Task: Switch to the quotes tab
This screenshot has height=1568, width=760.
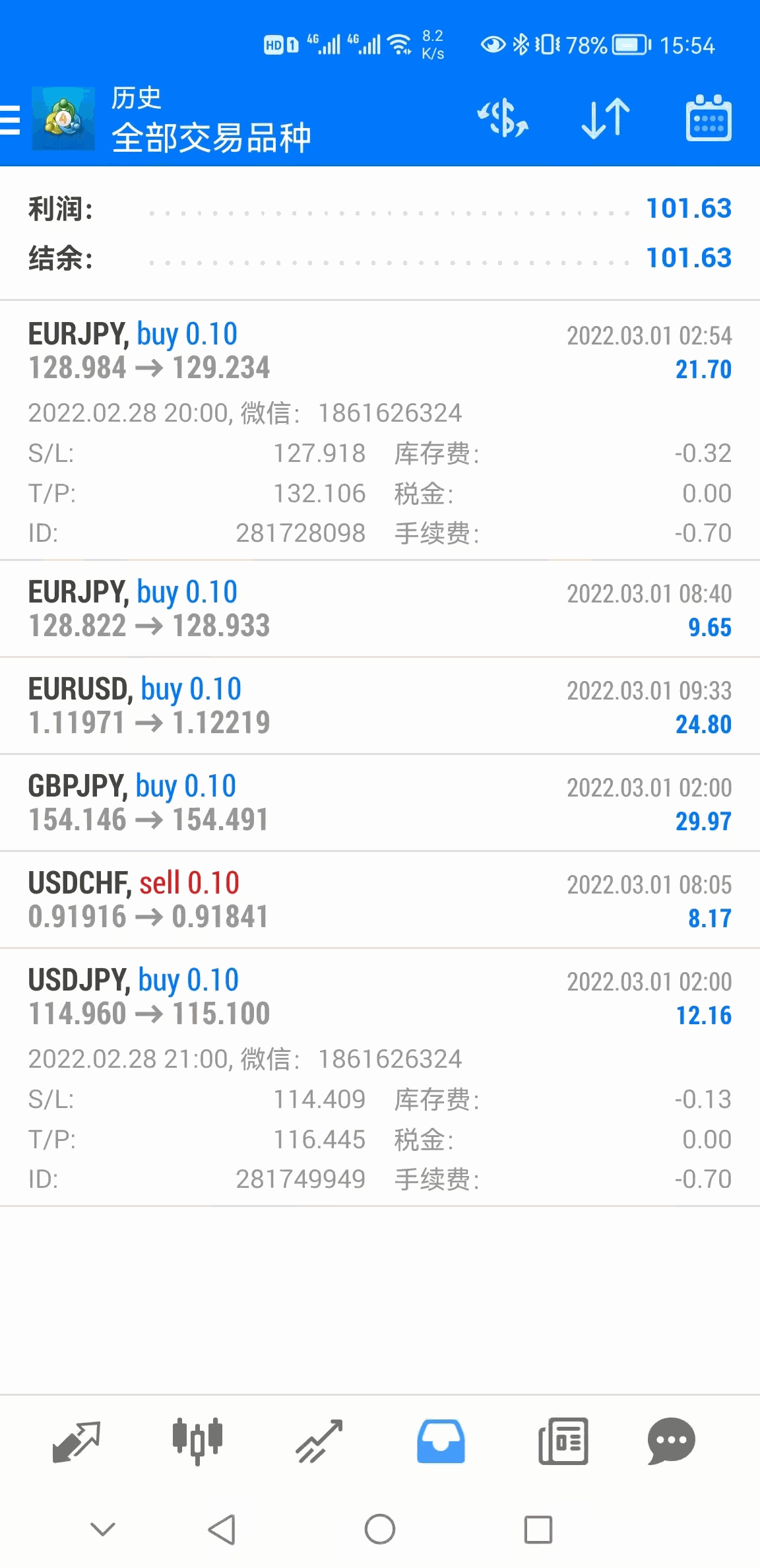Action: tap(76, 1441)
